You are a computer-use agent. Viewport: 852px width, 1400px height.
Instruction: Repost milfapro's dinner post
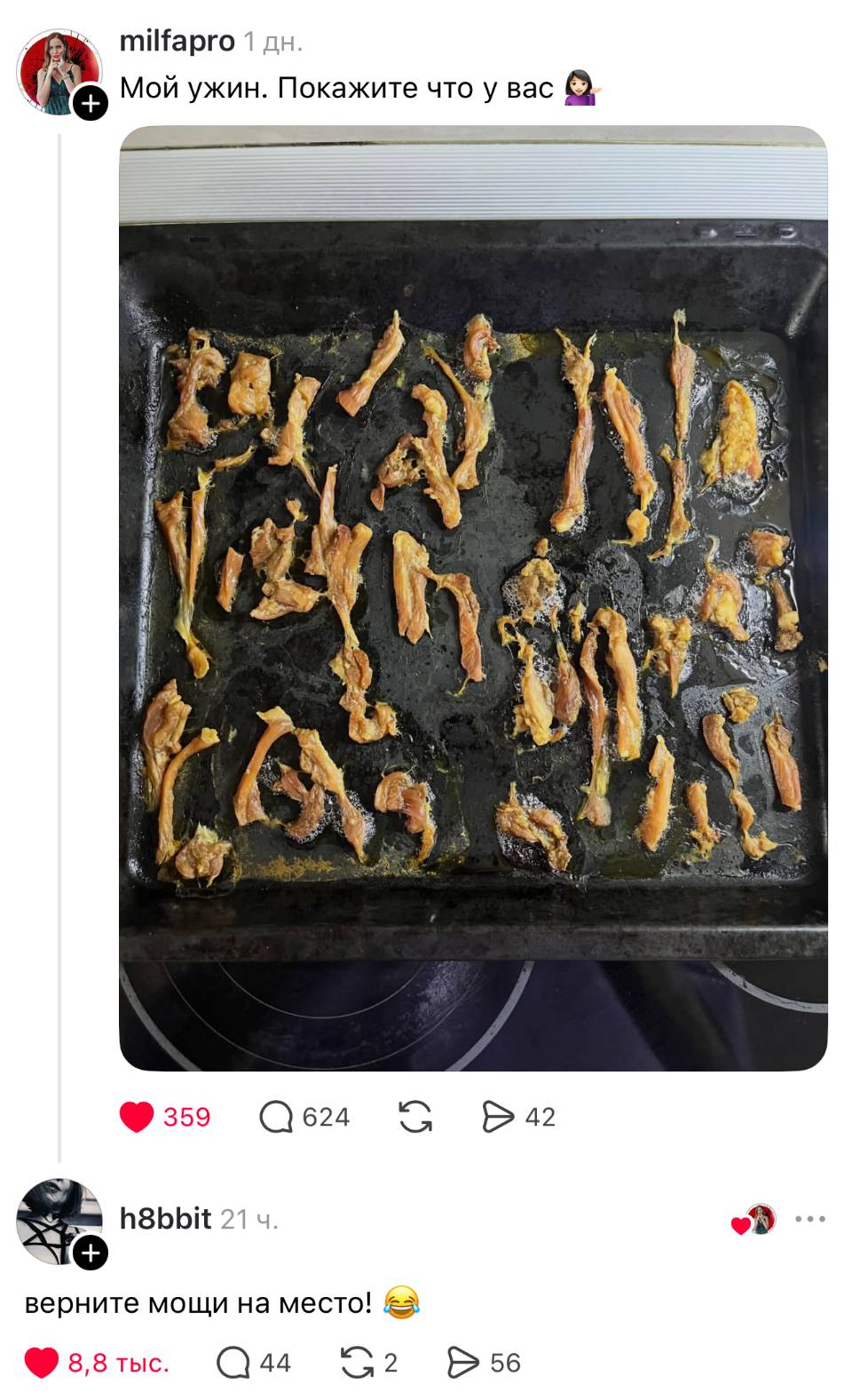(x=415, y=1117)
